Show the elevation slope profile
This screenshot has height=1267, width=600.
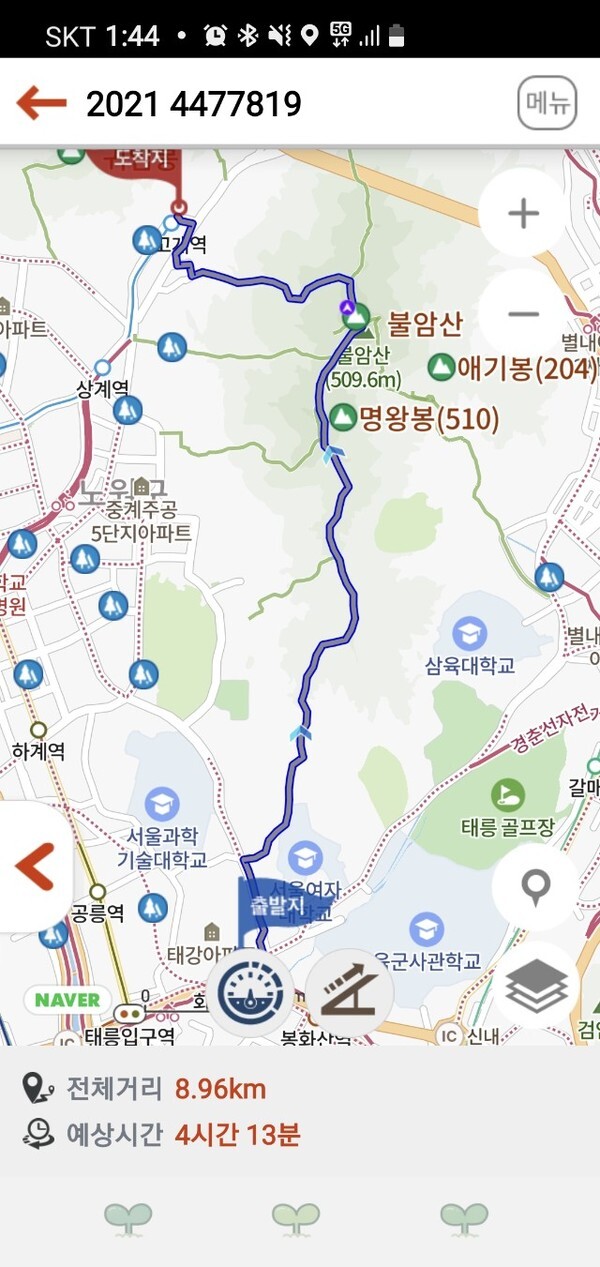[x=348, y=992]
